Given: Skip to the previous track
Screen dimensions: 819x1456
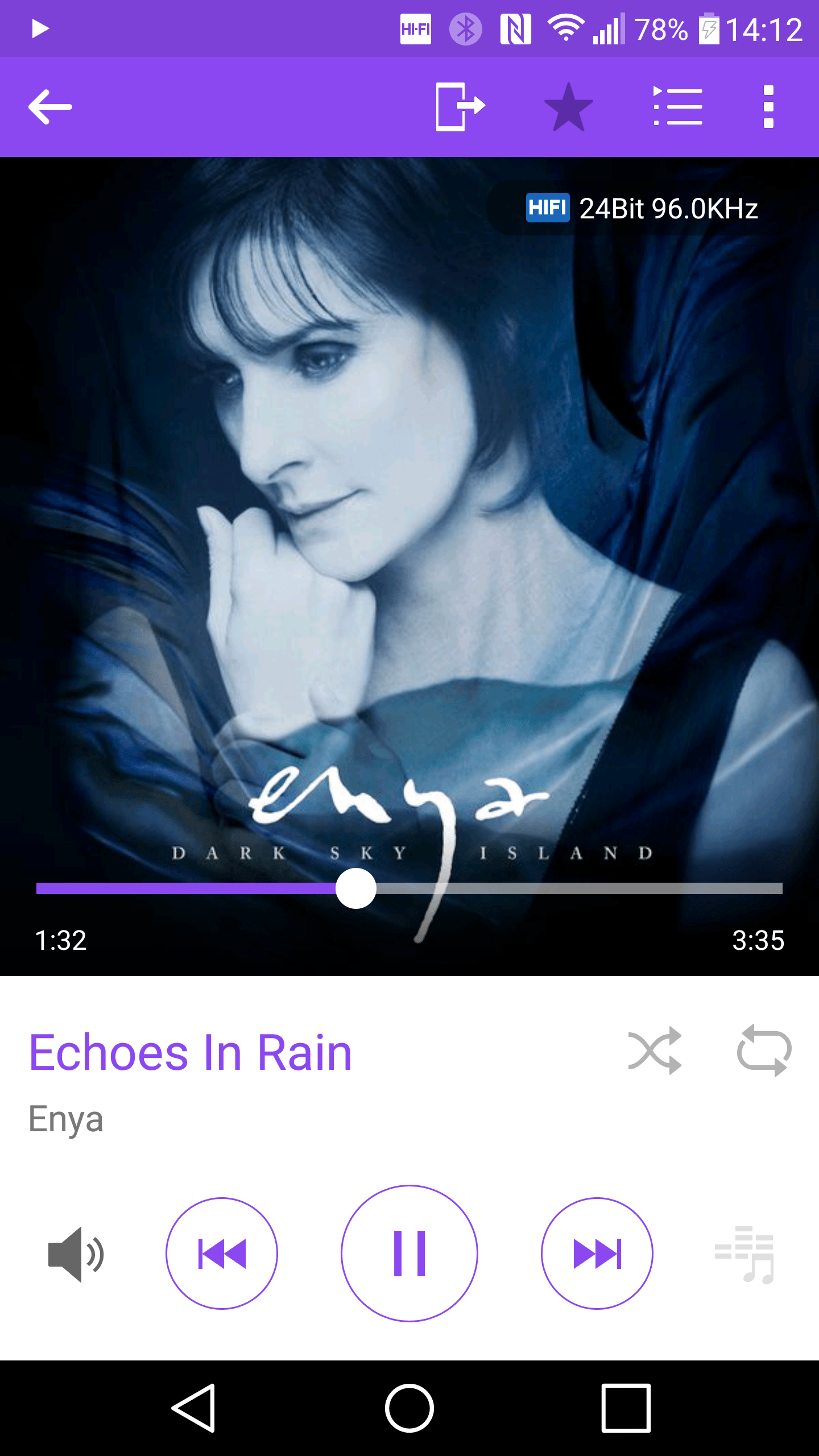Looking at the screenshot, I should click(x=222, y=1254).
